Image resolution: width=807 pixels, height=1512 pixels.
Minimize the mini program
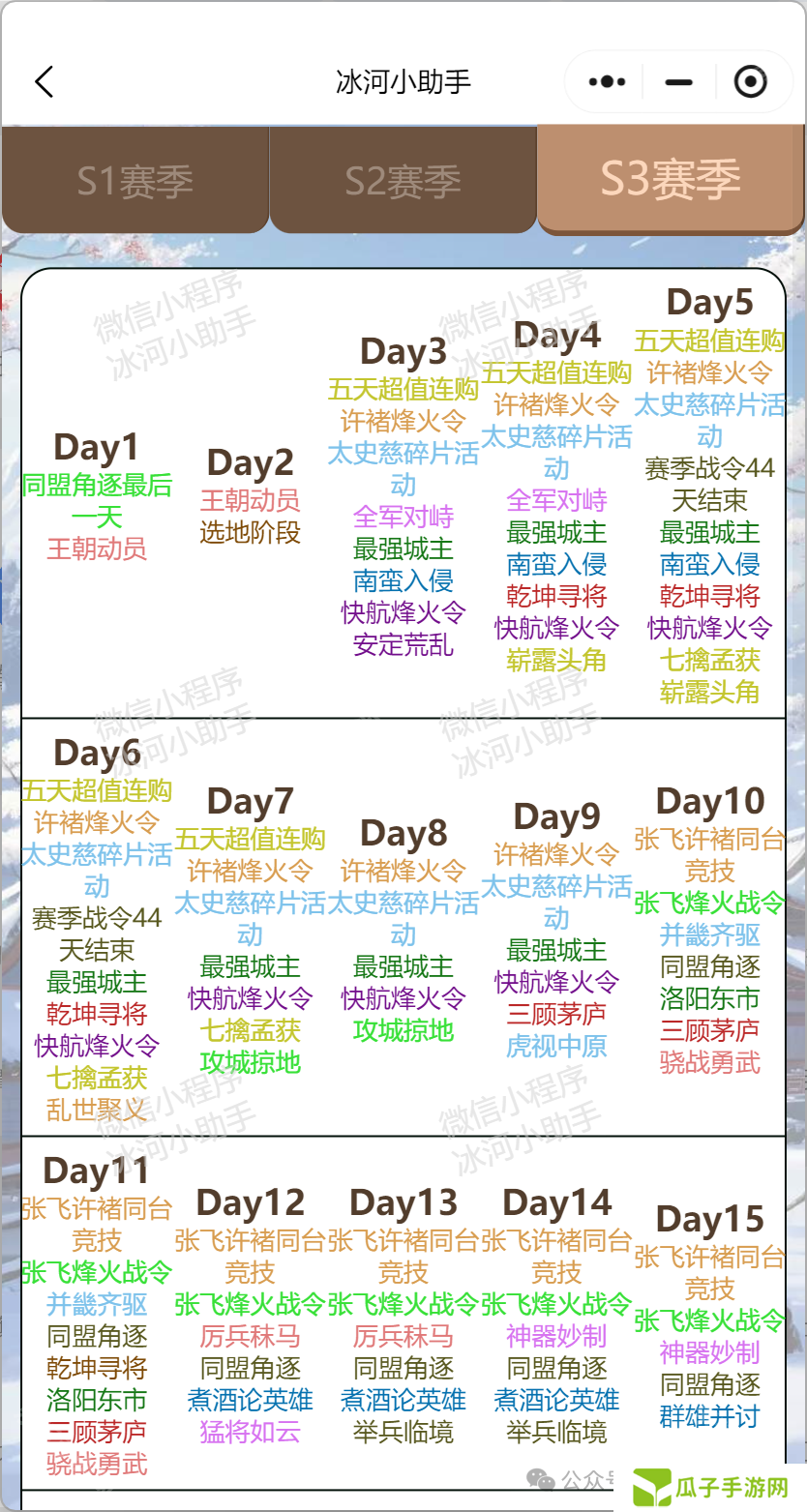[679, 82]
